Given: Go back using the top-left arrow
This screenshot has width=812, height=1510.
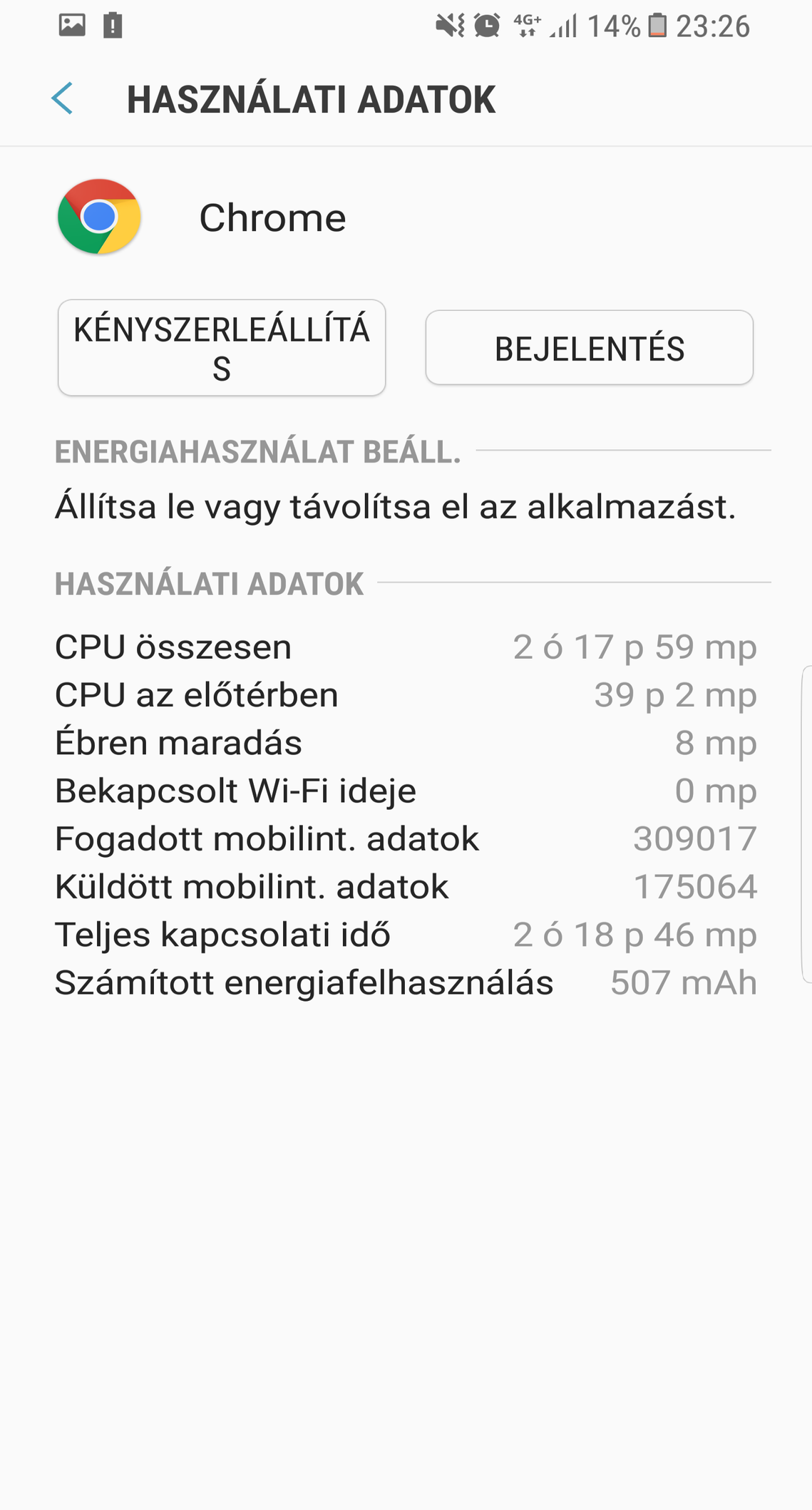Looking at the screenshot, I should 63,98.
